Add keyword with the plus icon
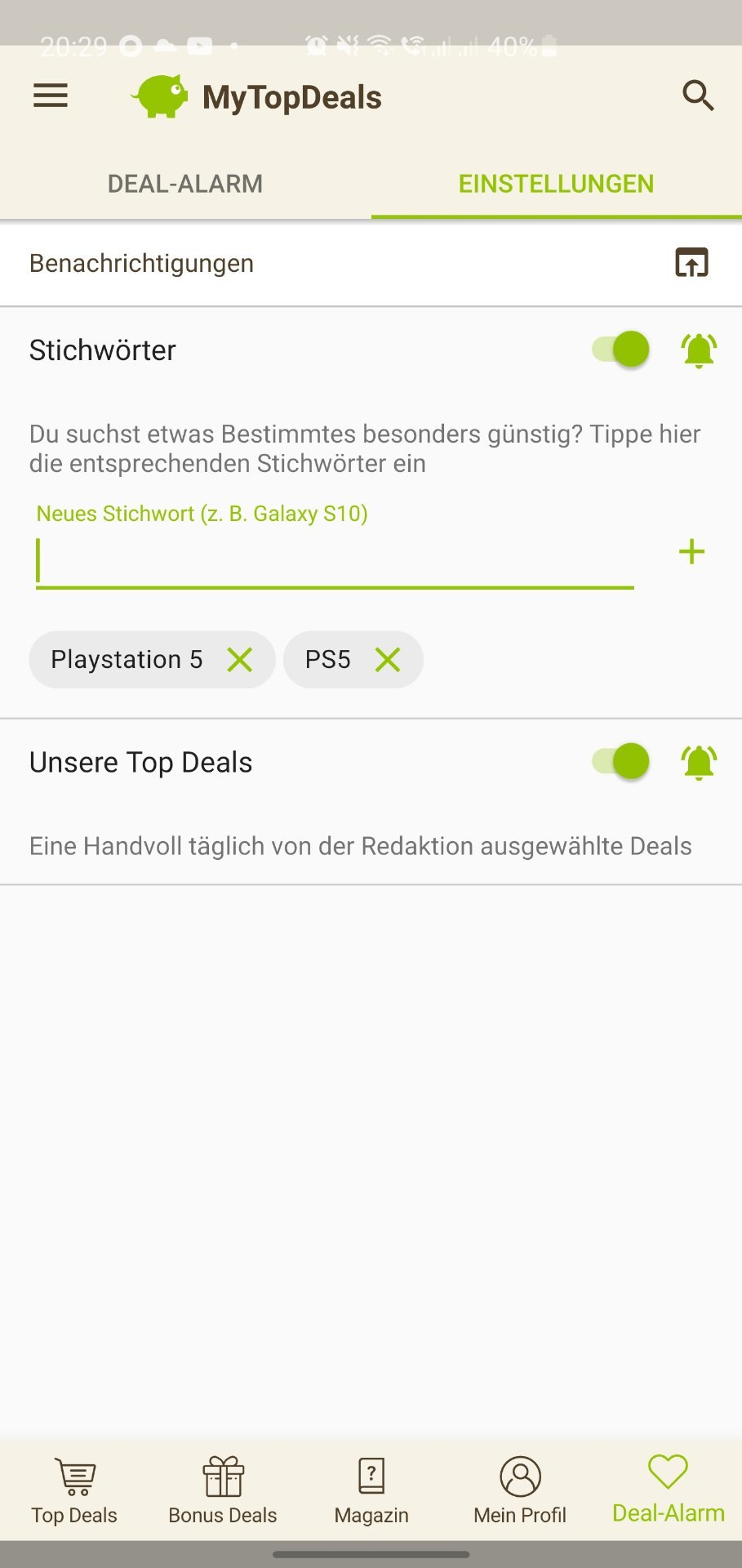This screenshot has width=742, height=1568. [x=691, y=552]
